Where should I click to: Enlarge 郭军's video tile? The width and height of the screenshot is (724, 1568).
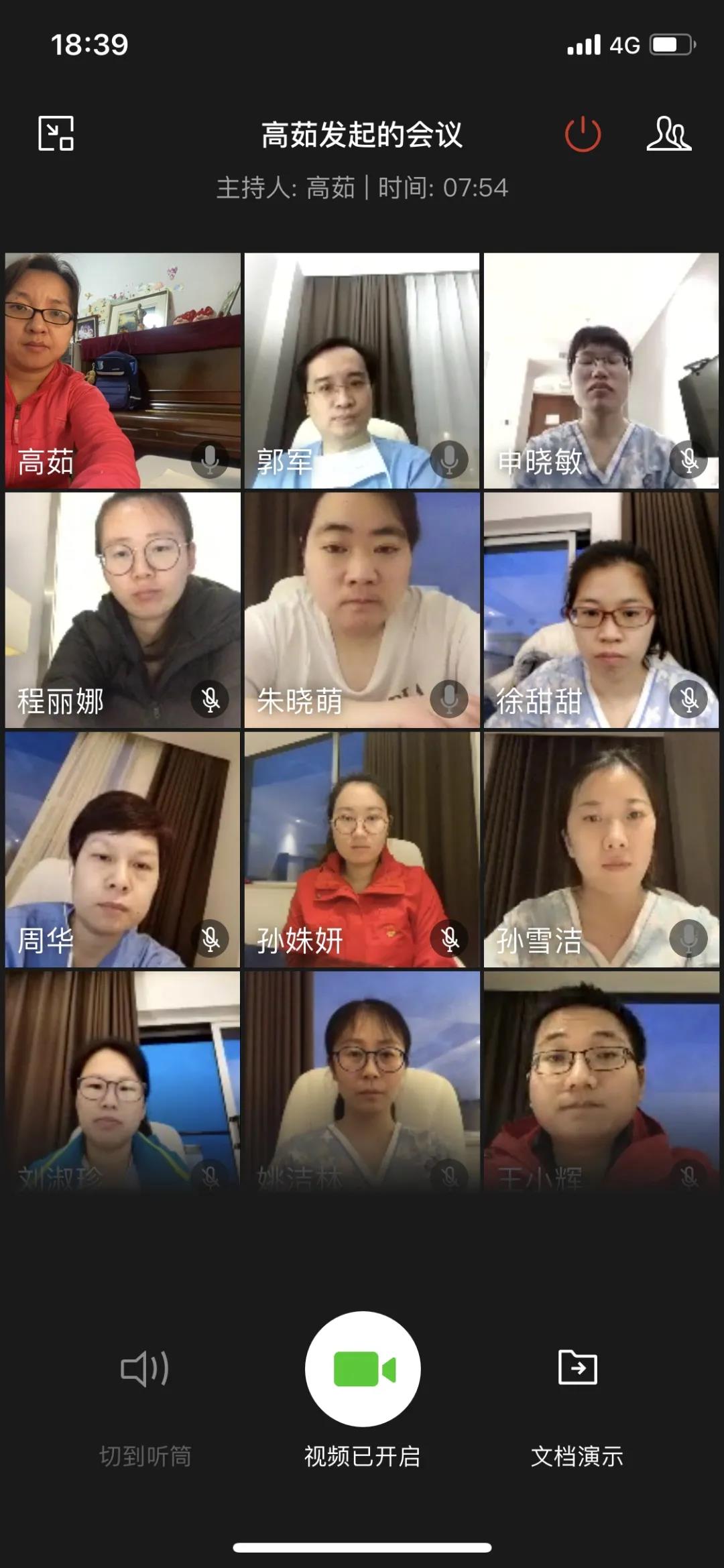click(362, 370)
